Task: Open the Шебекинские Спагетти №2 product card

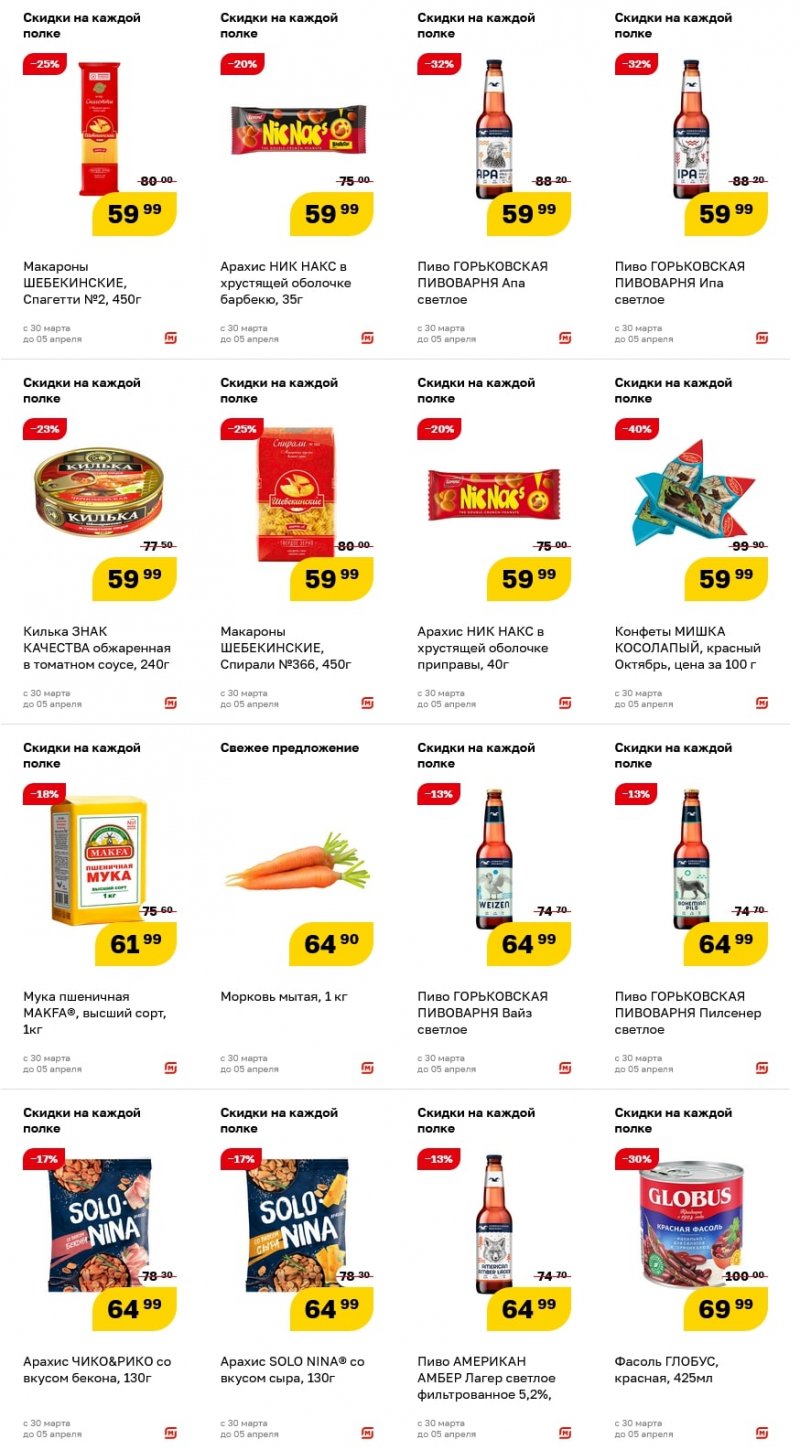Action: point(99,180)
